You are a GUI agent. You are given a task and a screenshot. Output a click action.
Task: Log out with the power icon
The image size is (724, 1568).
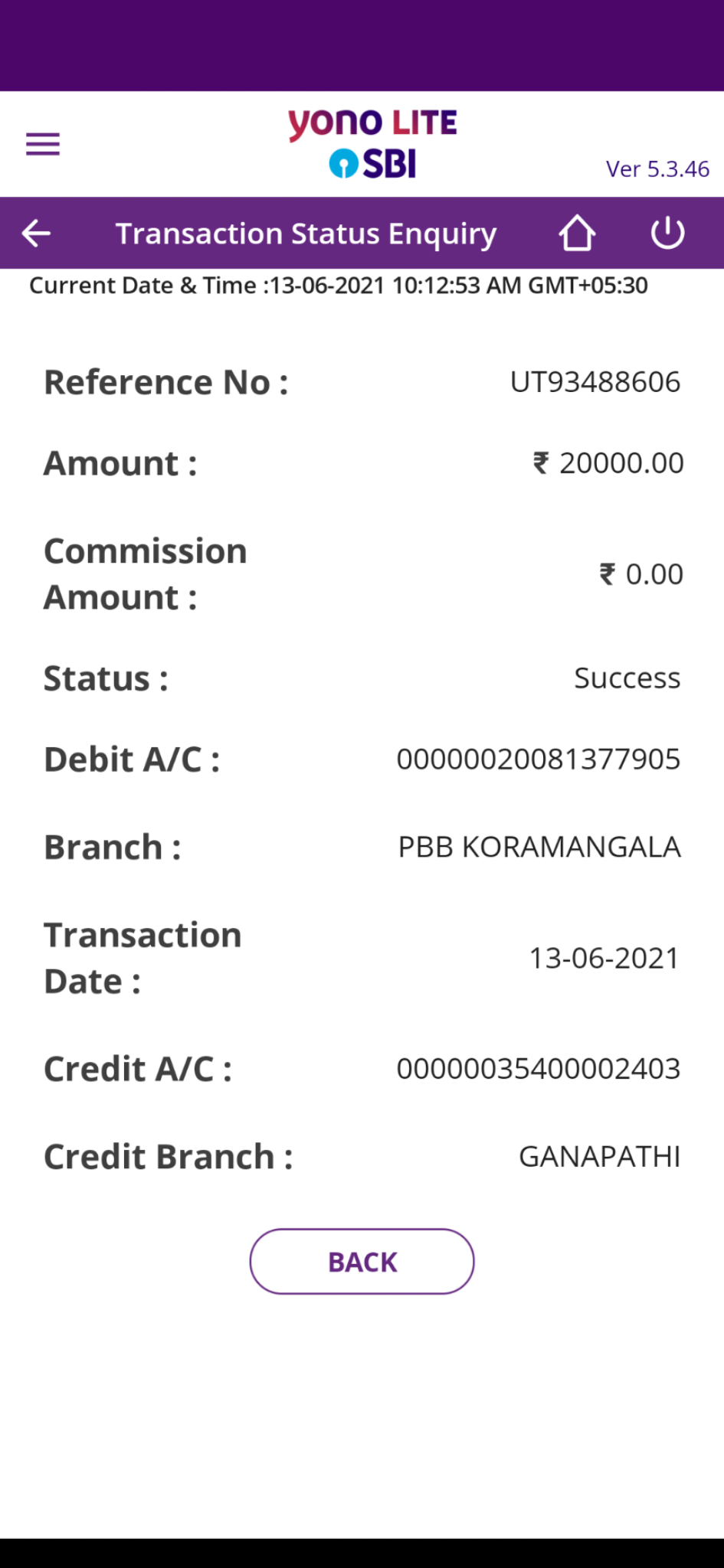point(667,233)
